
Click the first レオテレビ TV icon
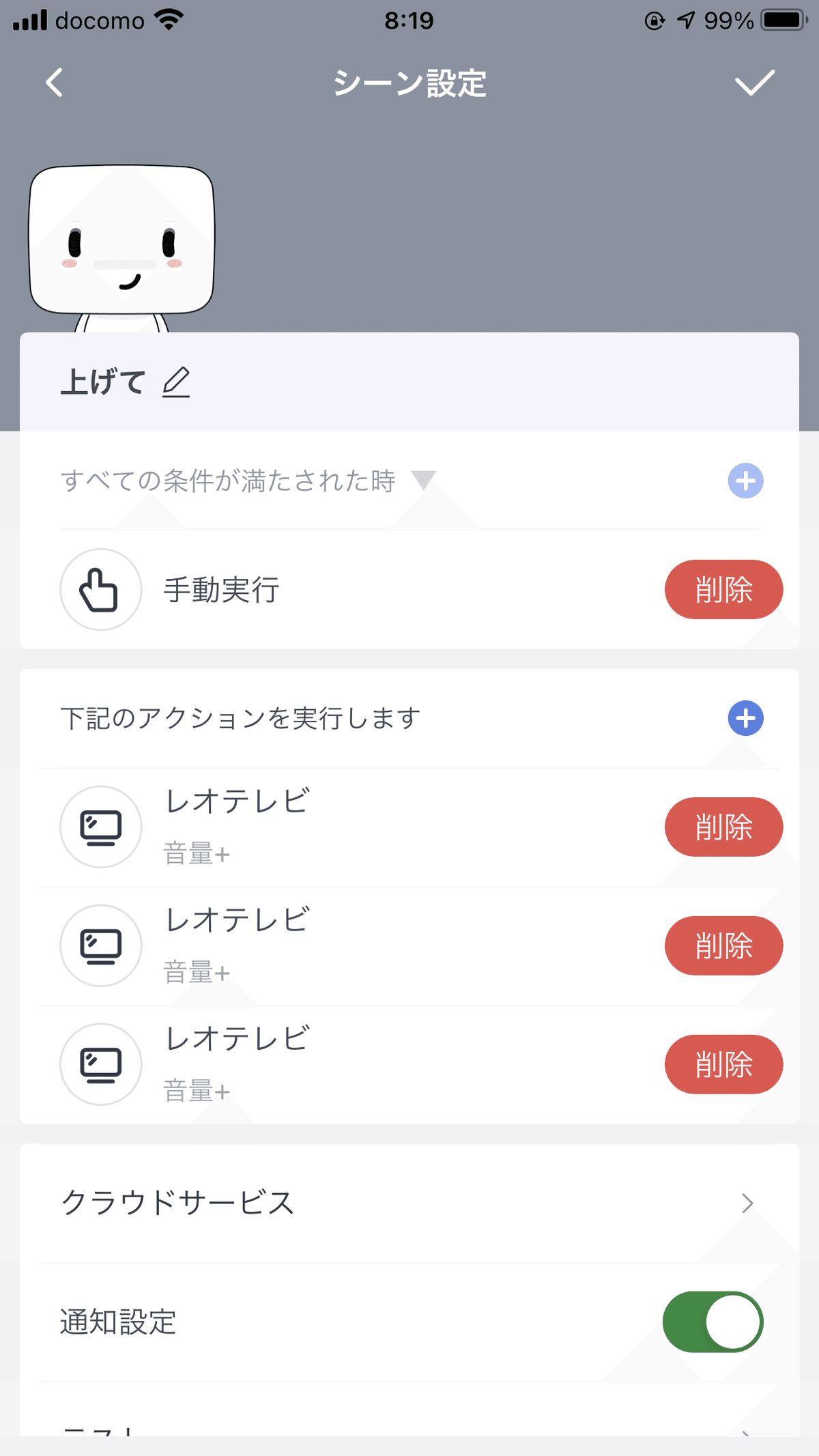click(x=100, y=827)
